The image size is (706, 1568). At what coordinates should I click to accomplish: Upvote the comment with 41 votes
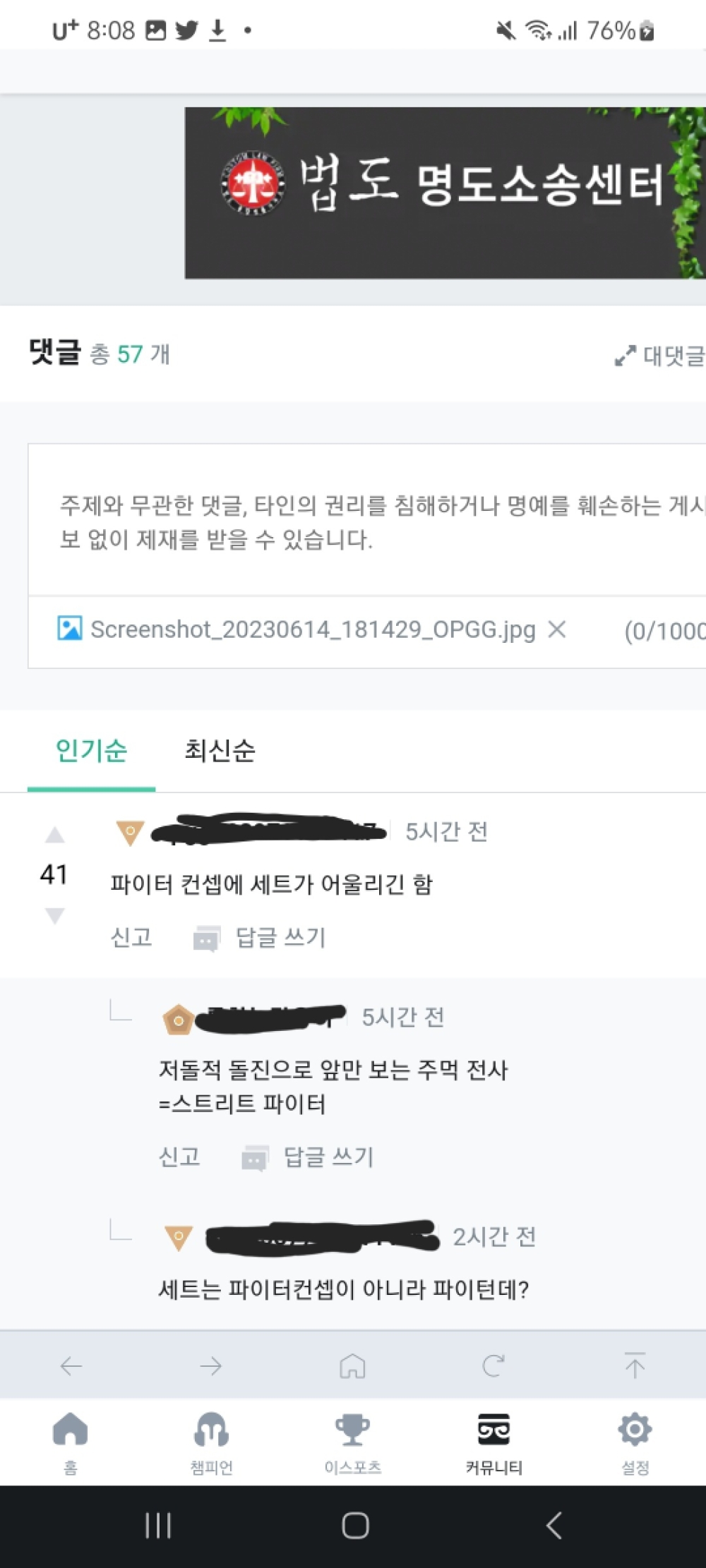pyautogui.click(x=55, y=836)
